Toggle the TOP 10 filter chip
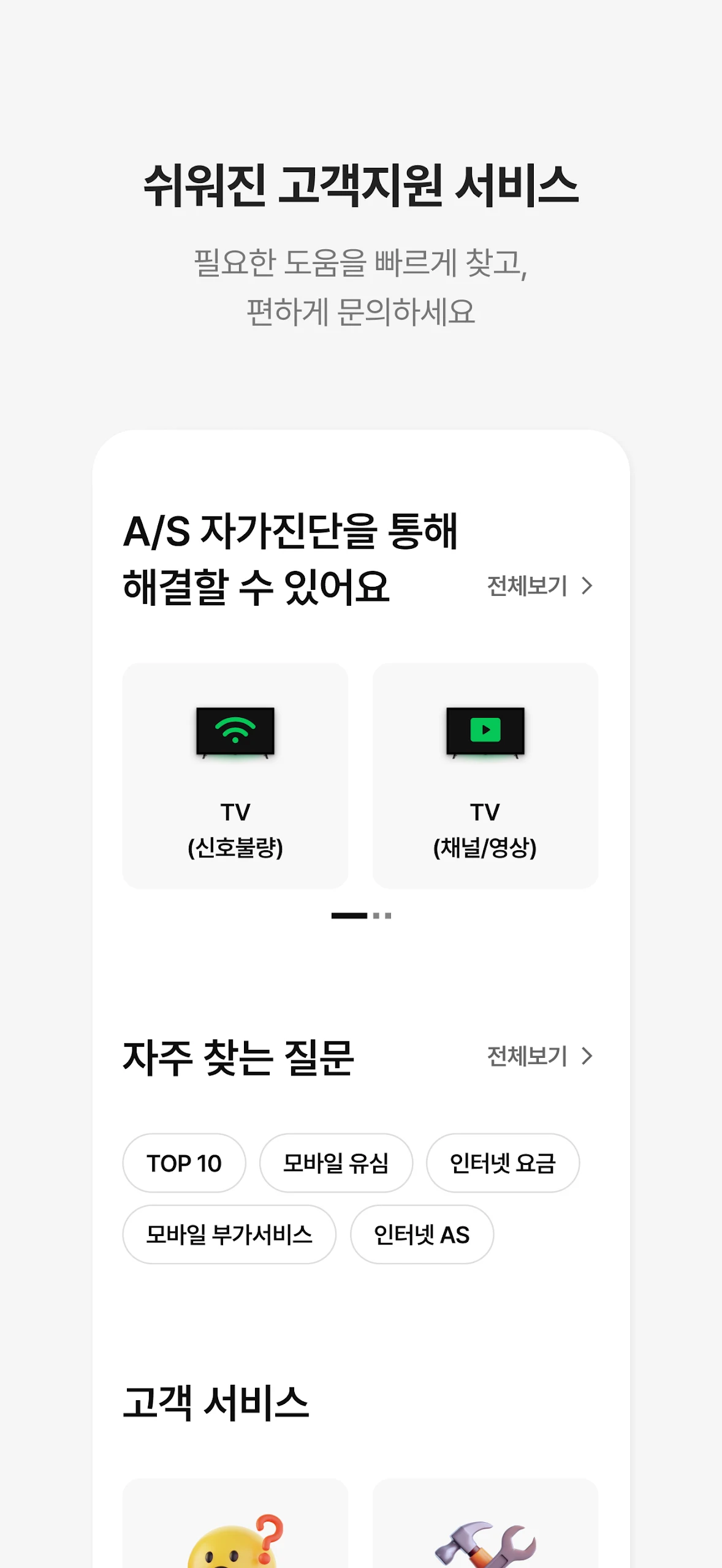 pyautogui.click(x=184, y=1163)
